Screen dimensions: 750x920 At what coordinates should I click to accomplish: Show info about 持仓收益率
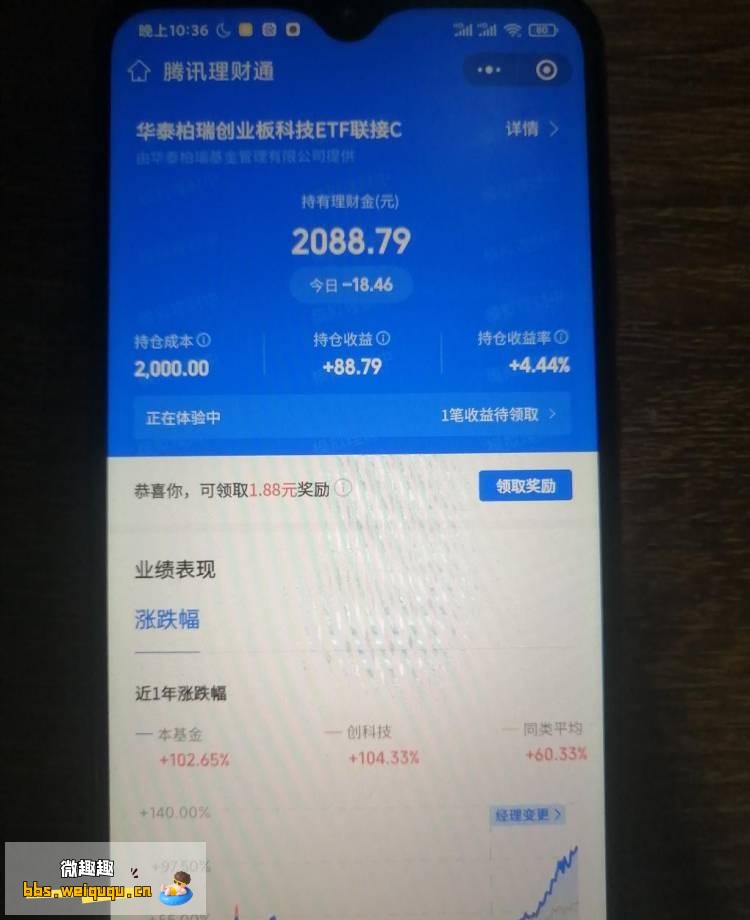pyautogui.click(x=562, y=339)
